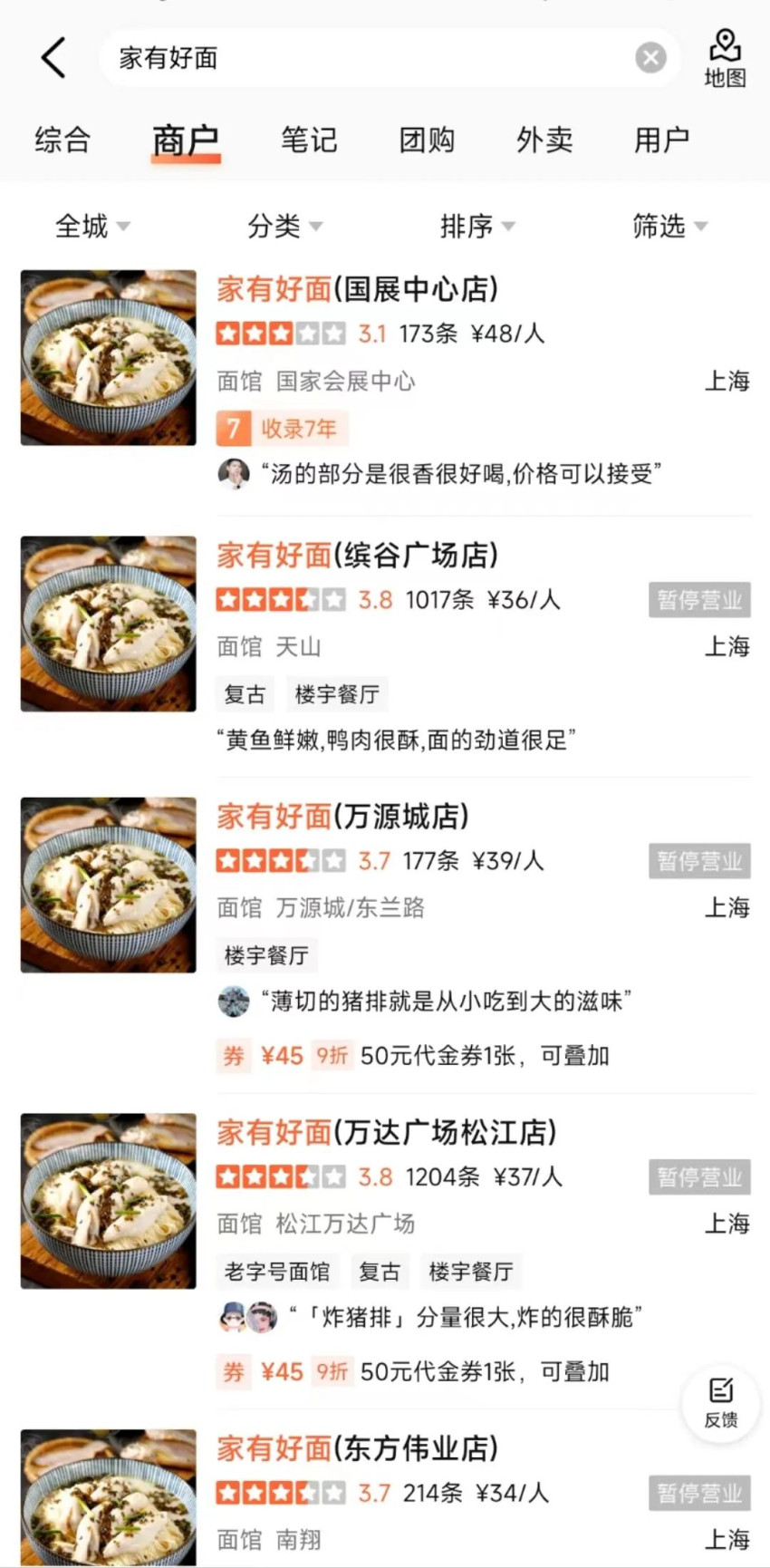Click the back arrow to return

coord(52,57)
